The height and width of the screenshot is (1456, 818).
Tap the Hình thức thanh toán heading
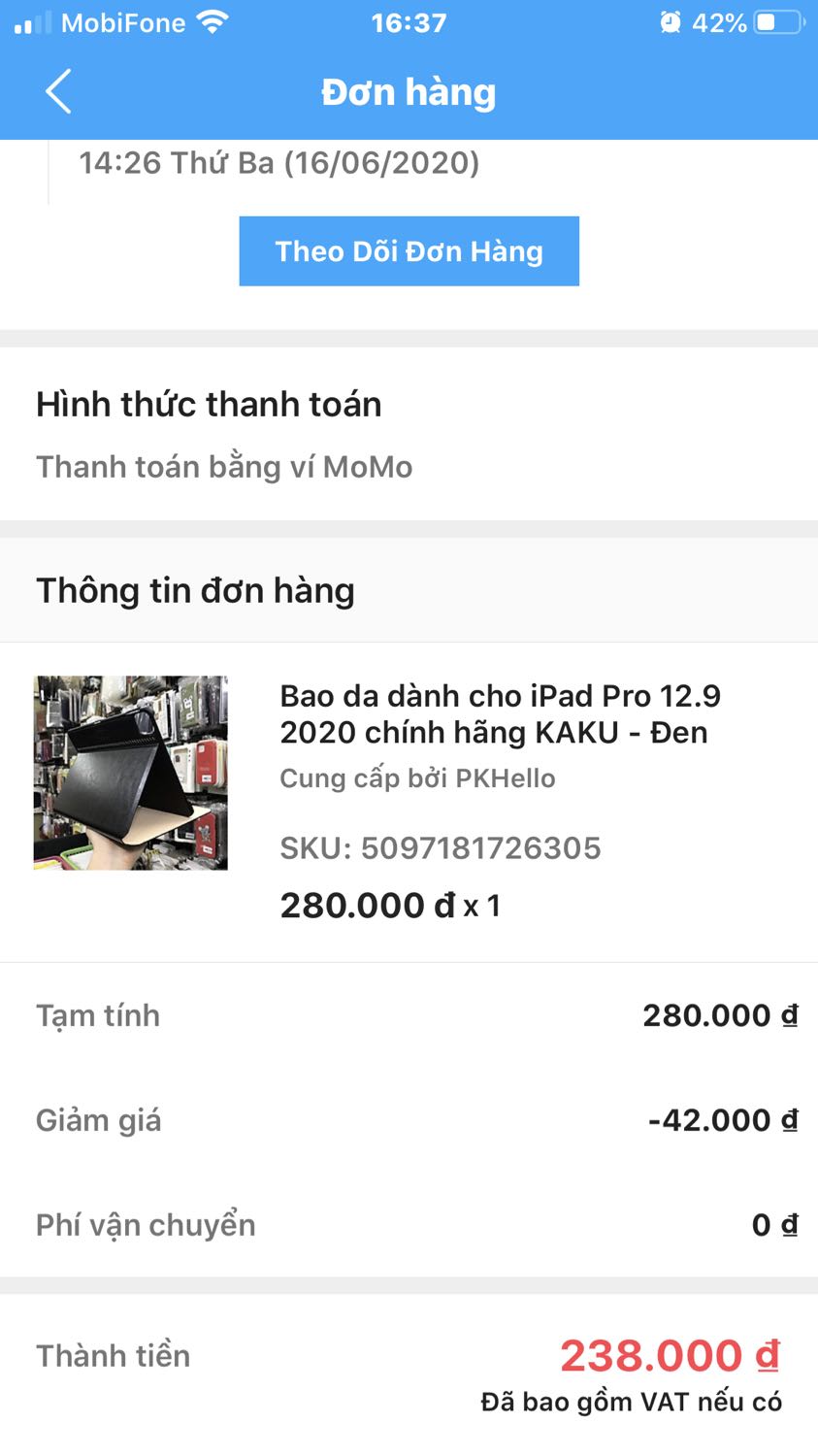[x=209, y=404]
